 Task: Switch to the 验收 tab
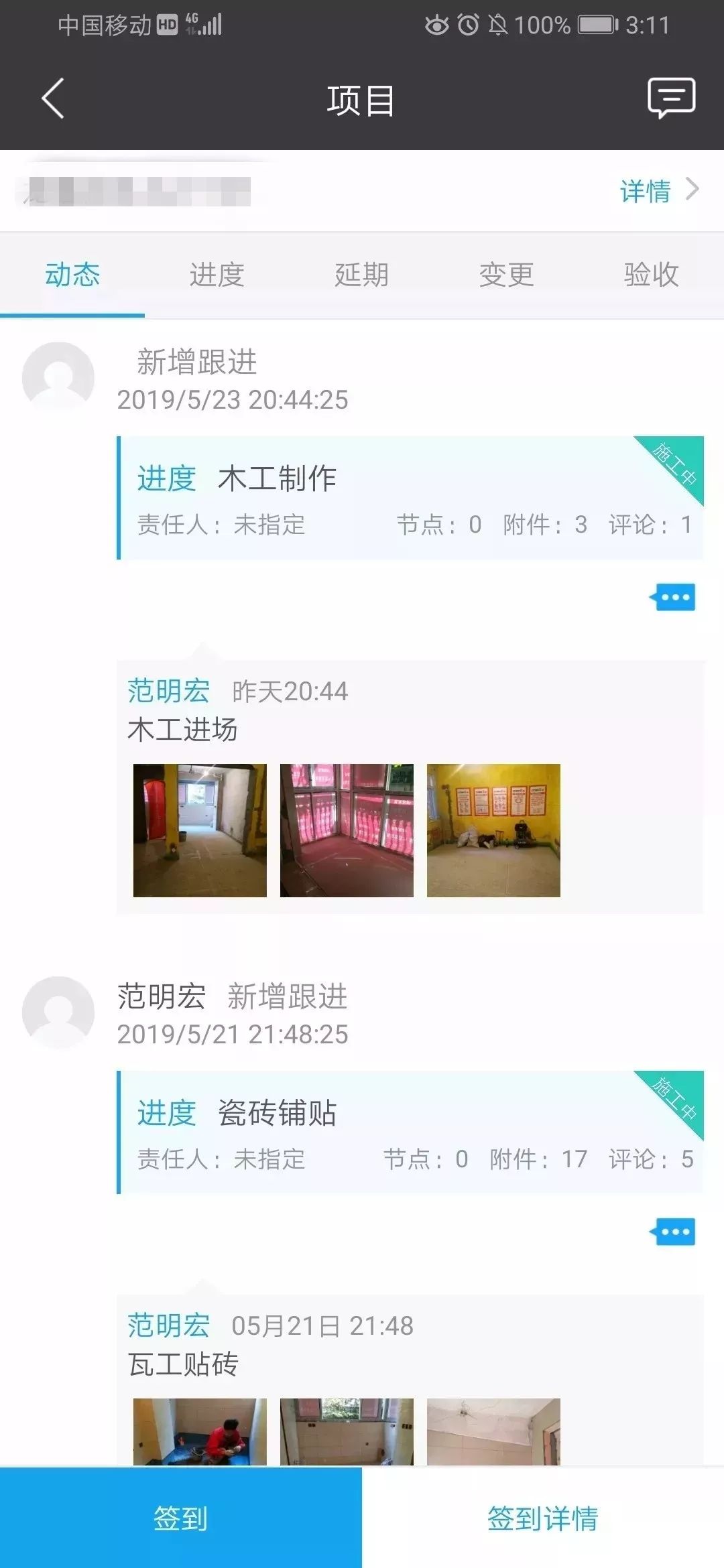click(650, 273)
